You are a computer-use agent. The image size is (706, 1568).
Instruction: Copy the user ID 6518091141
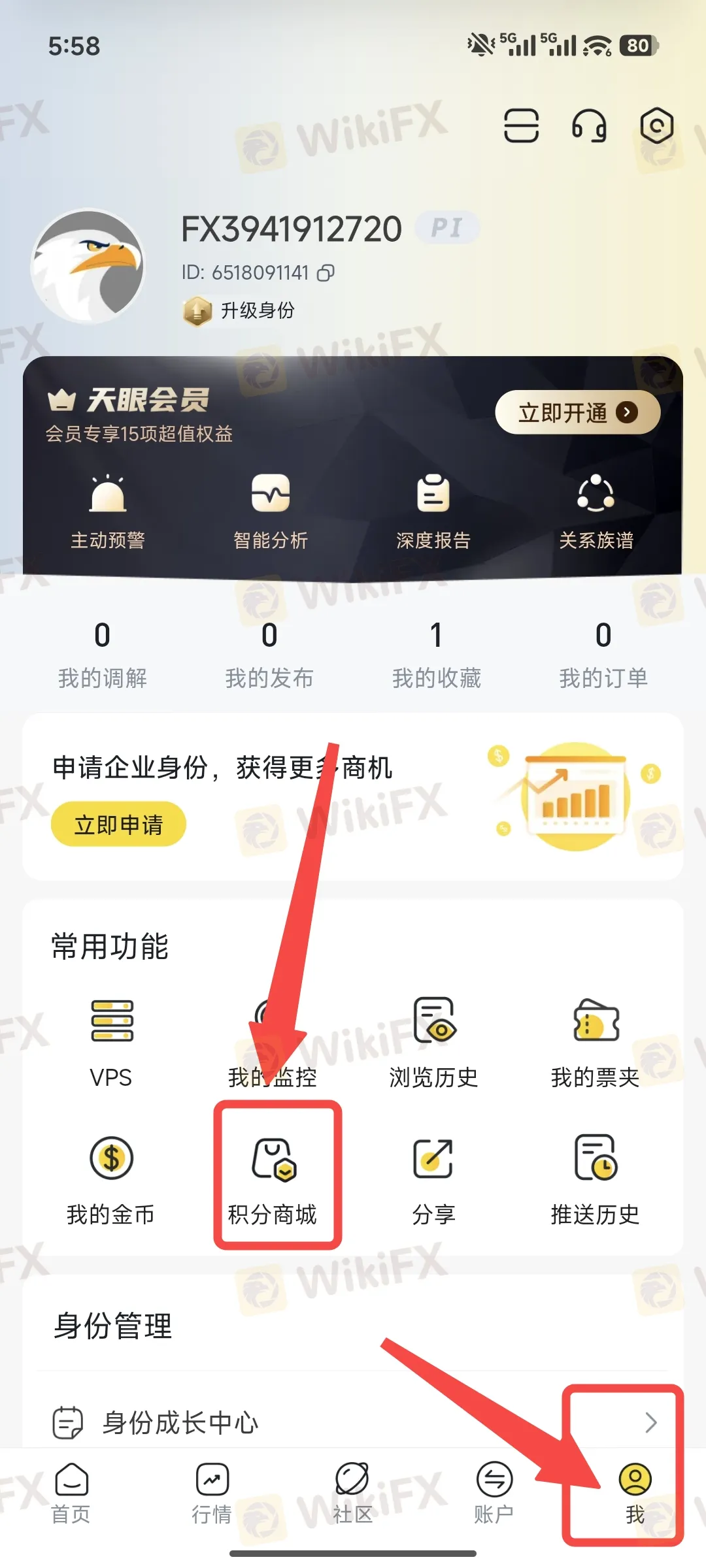coord(326,272)
